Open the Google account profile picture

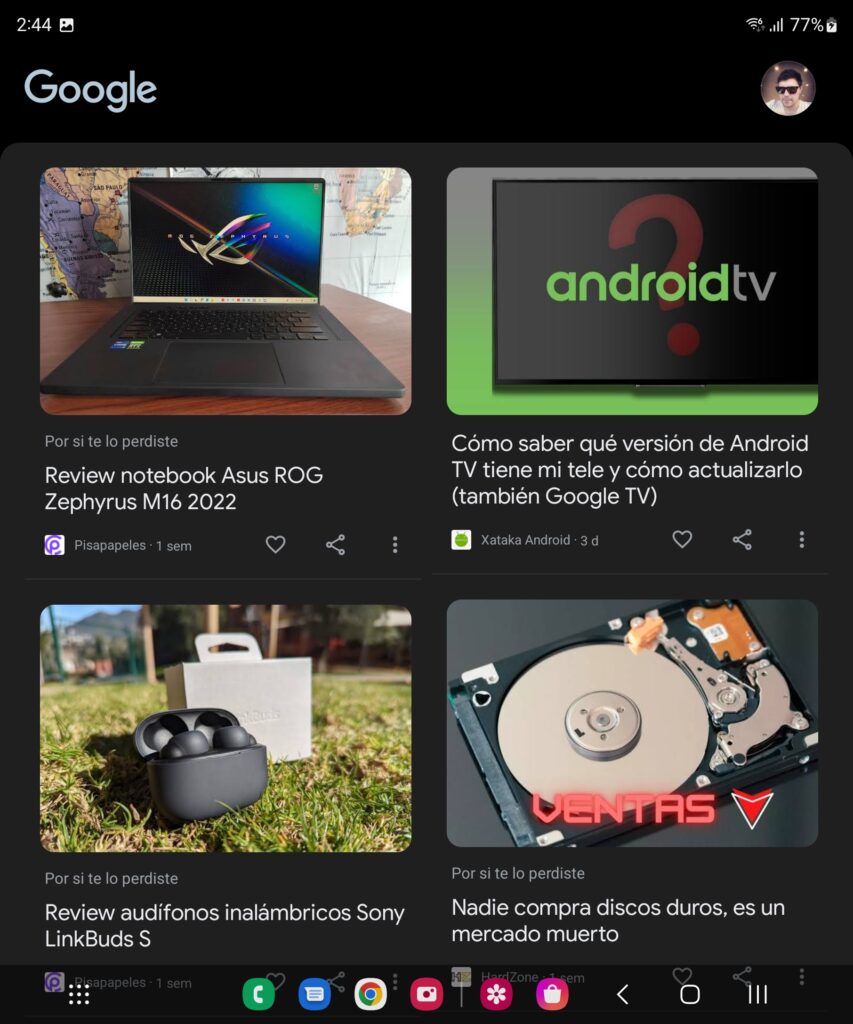(788, 89)
